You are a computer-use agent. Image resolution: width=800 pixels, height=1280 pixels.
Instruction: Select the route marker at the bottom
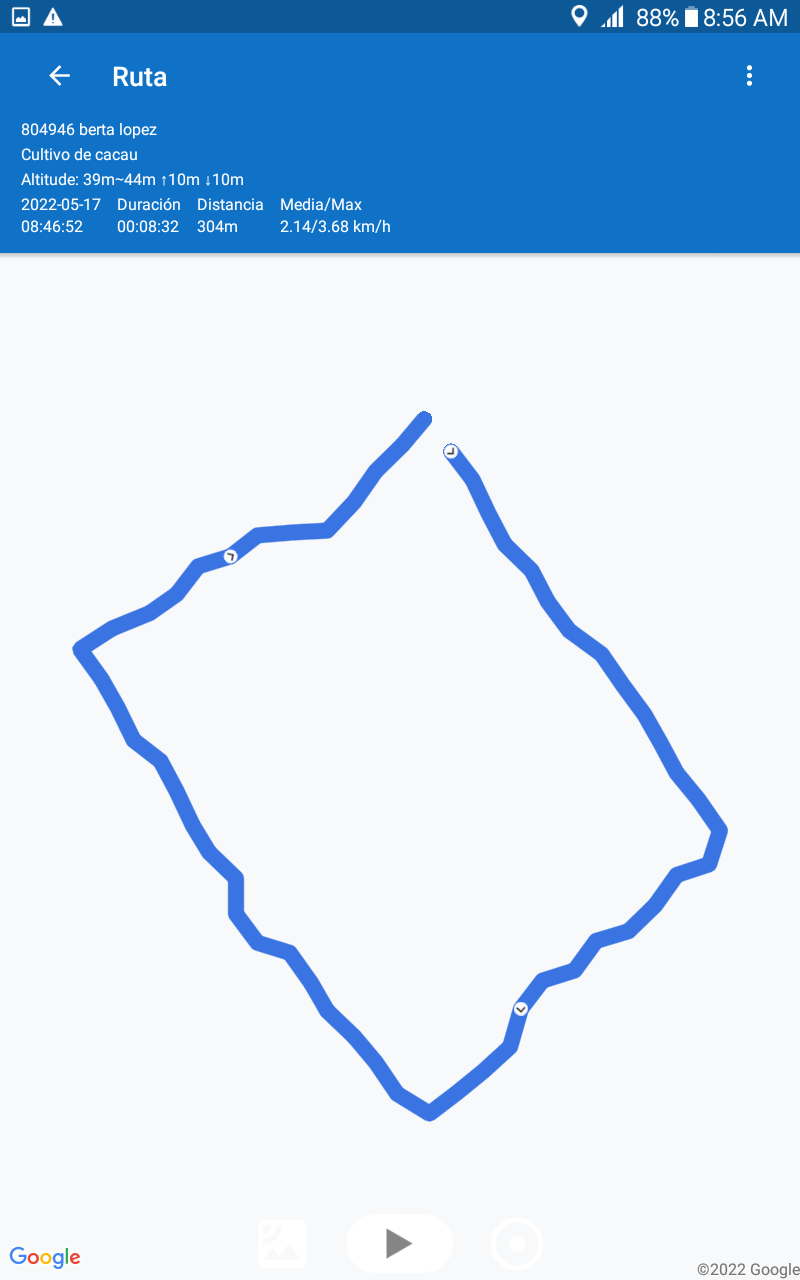[x=520, y=1009]
